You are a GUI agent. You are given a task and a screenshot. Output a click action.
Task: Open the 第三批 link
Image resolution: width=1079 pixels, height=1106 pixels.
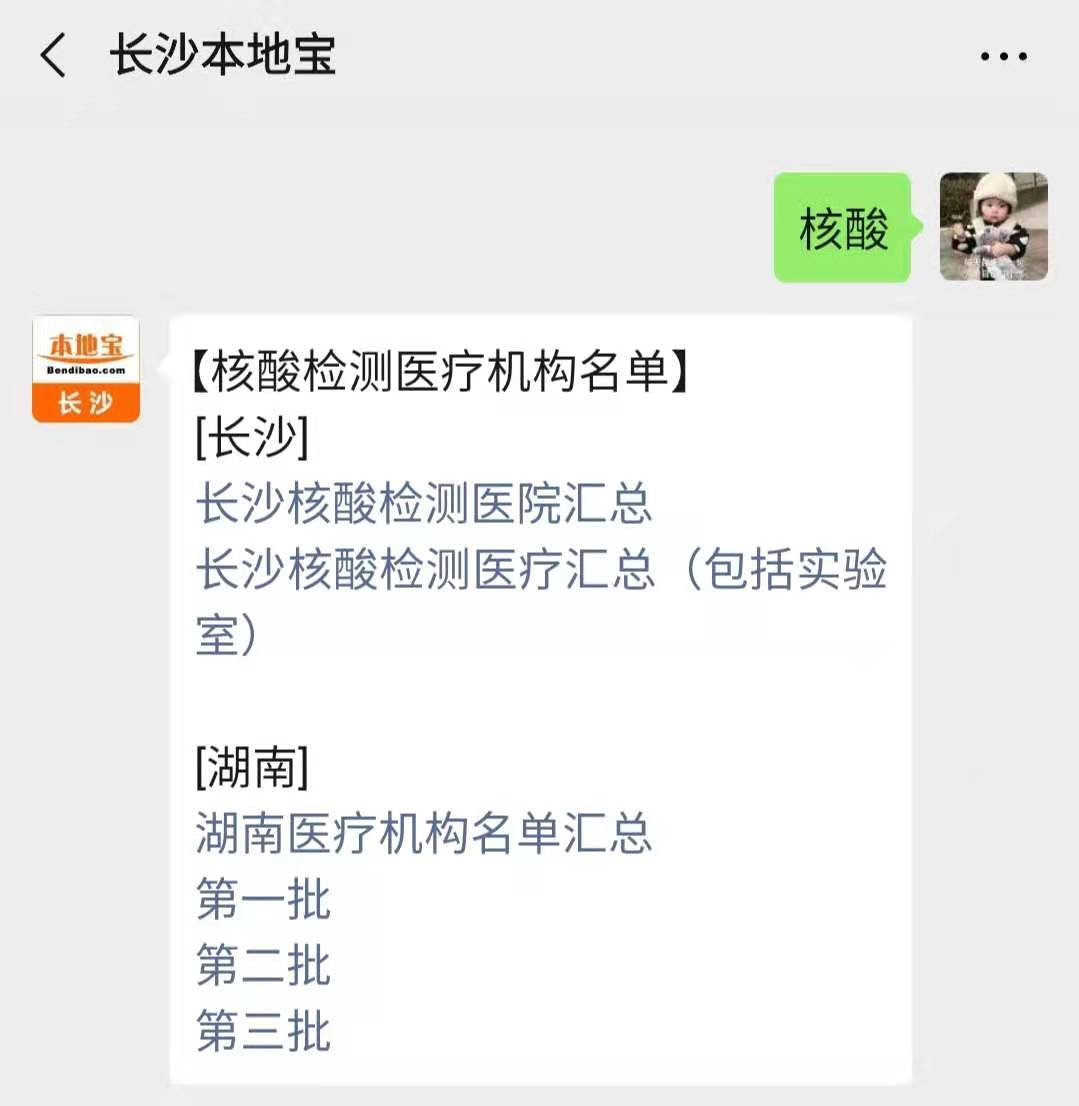pyautogui.click(x=263, y=1032)
